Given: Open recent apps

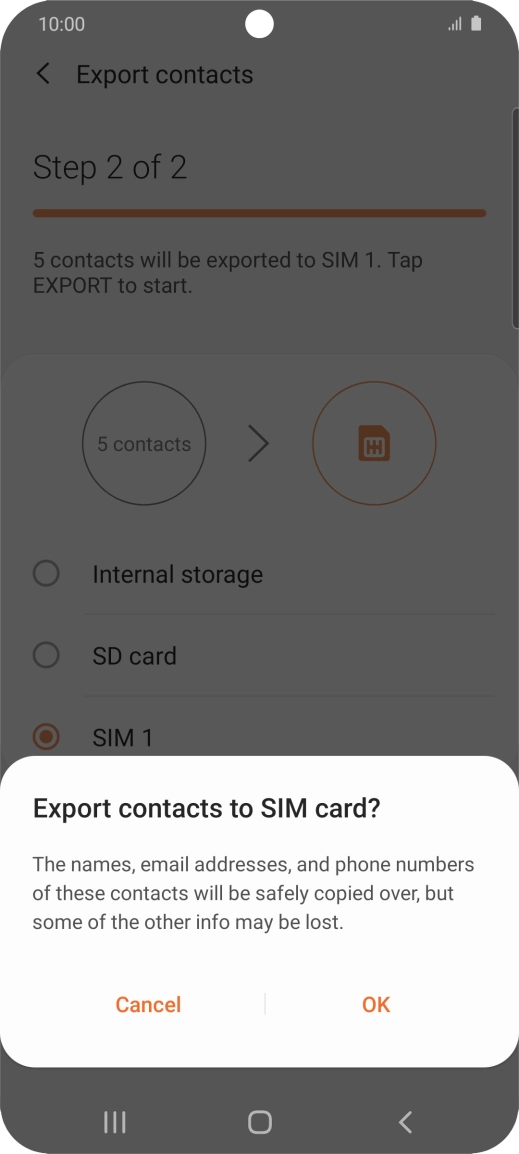Looking at the screenshot, I should tap(114, 1122).
